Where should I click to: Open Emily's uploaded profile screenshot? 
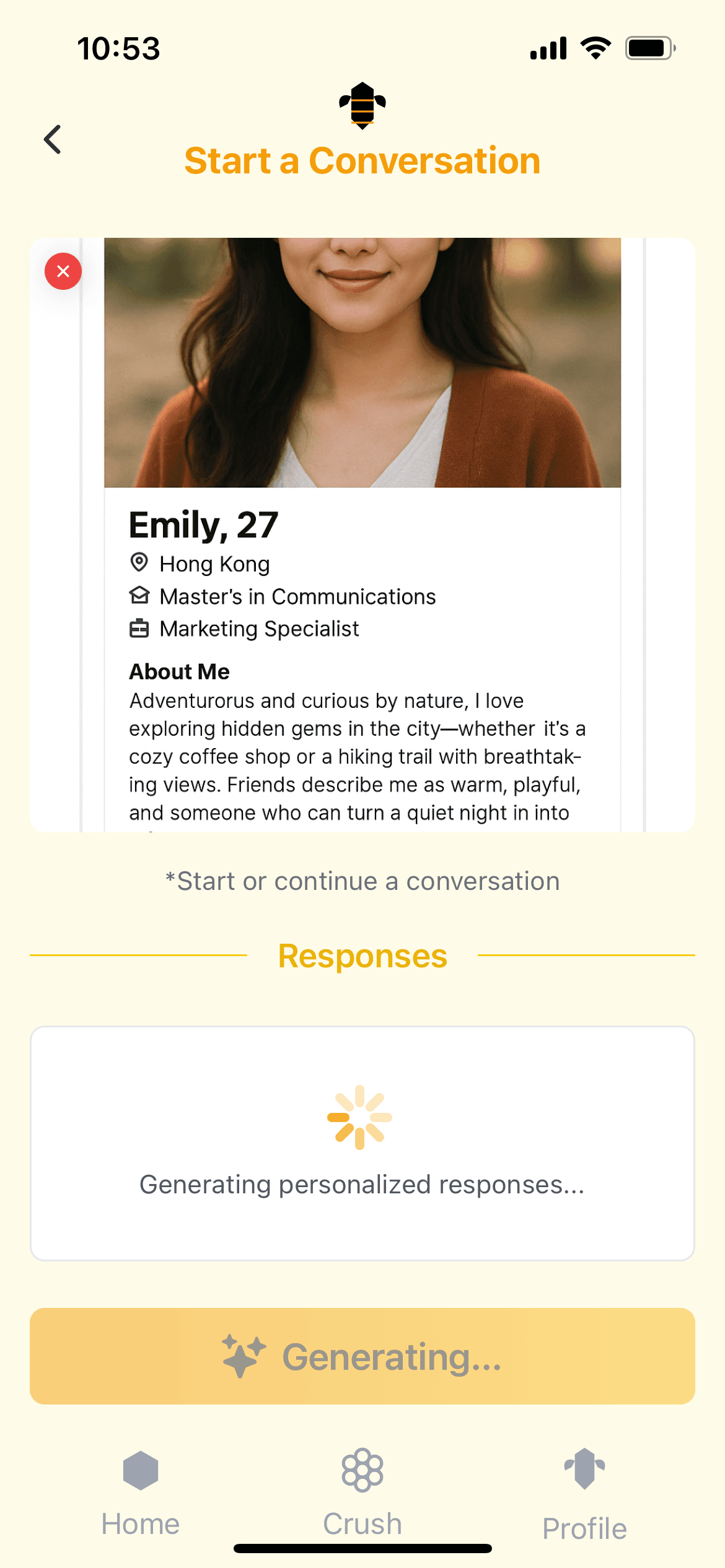tap(362, 533)
